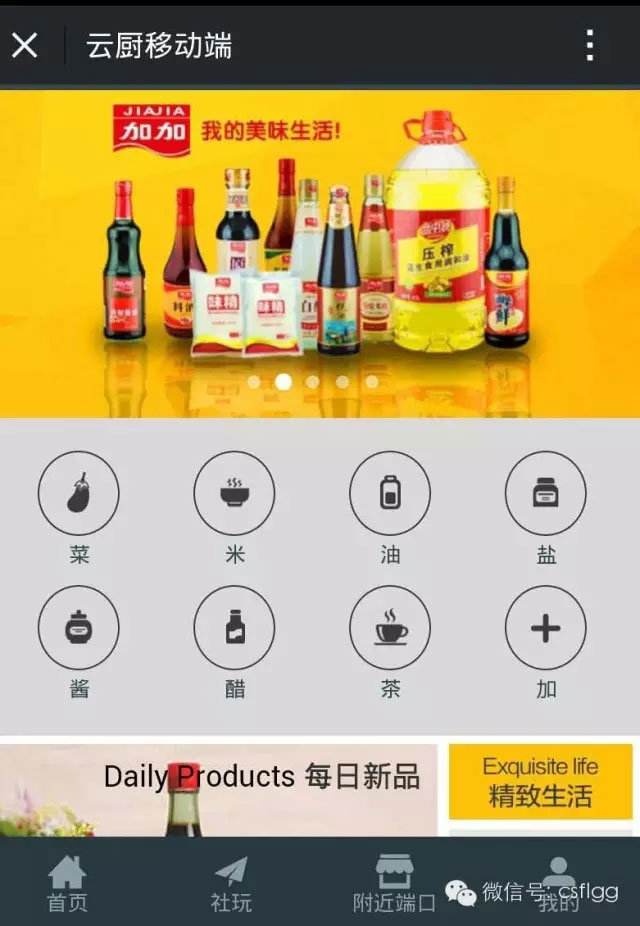Screen dimensions: 640x926
Task: Close the 云厨移动端 page
Action: coord(25,45)
